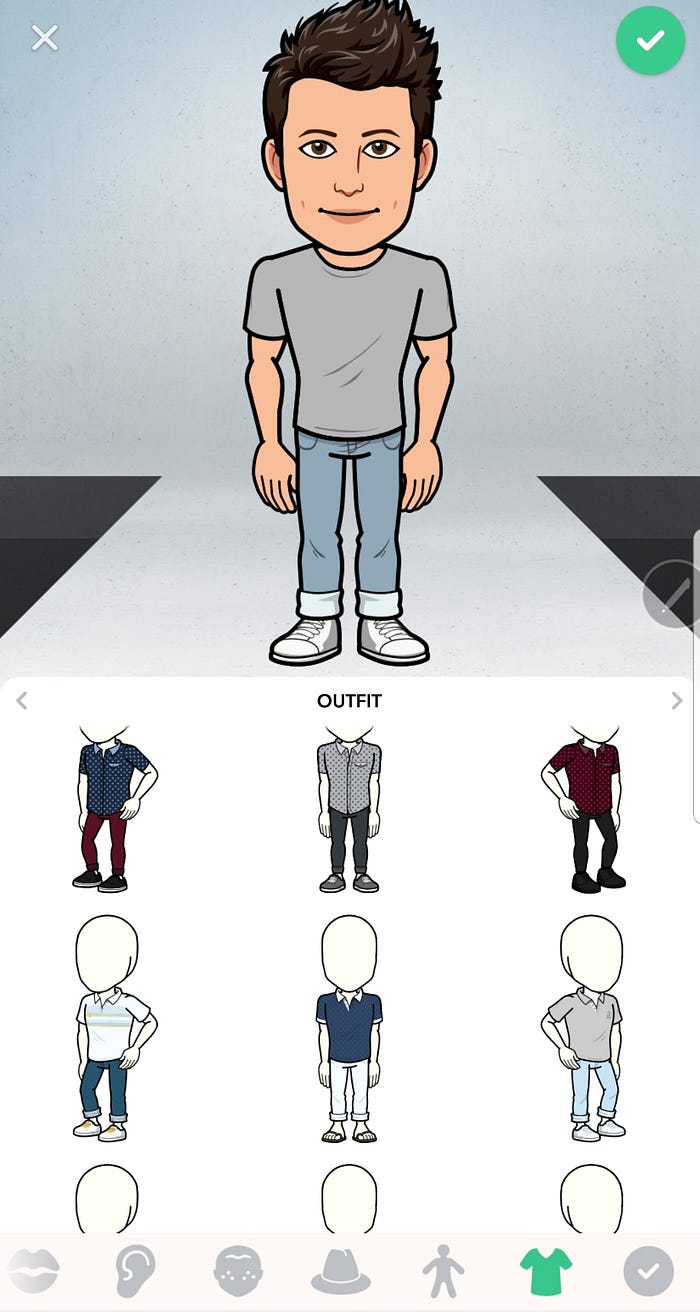Switch to the hat category
The image size is (700, 1312).
(x=341, y=1271)
